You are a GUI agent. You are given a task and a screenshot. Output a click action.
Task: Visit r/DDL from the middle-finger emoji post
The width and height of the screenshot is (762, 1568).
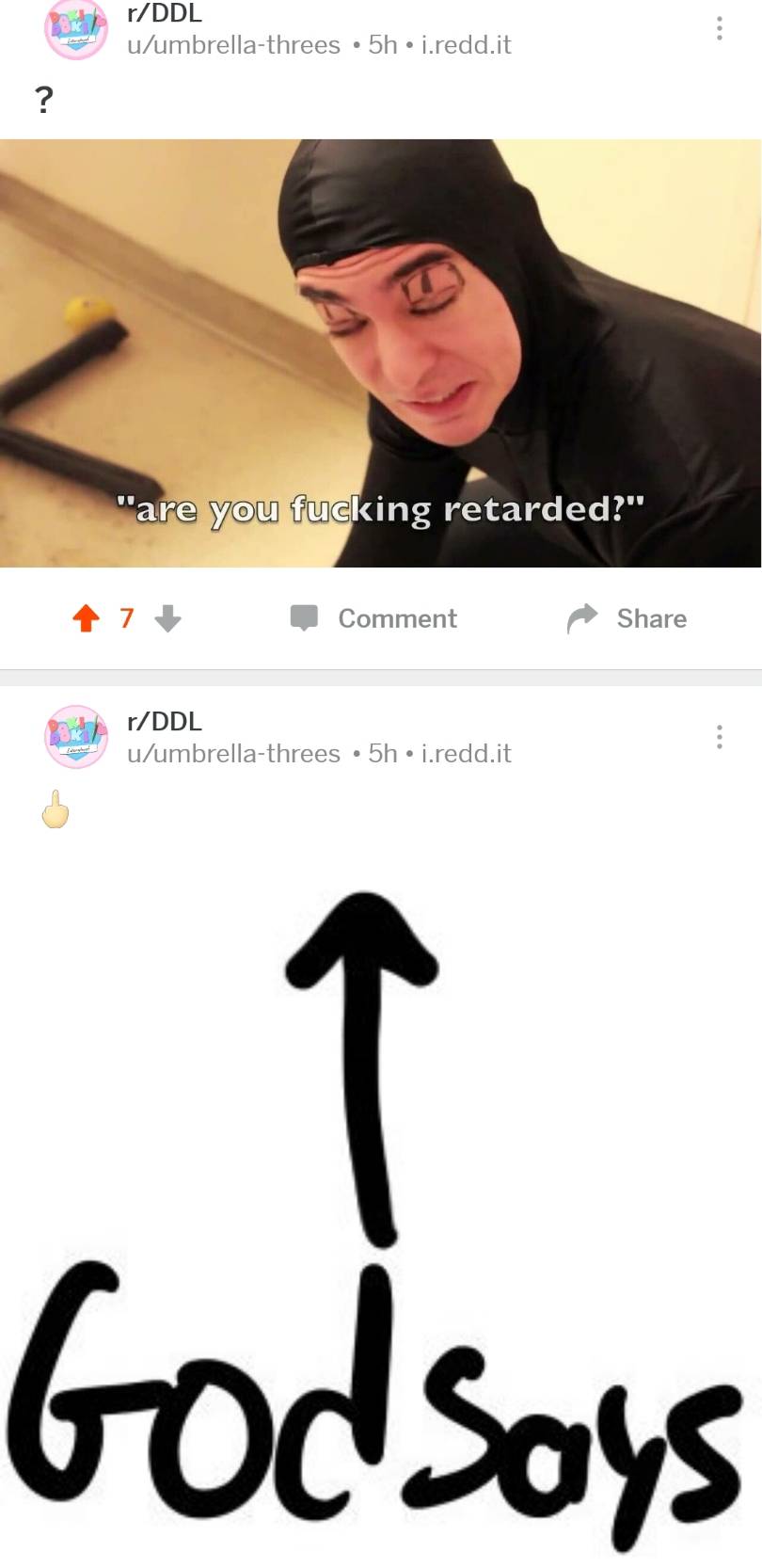tap(165, 722)
